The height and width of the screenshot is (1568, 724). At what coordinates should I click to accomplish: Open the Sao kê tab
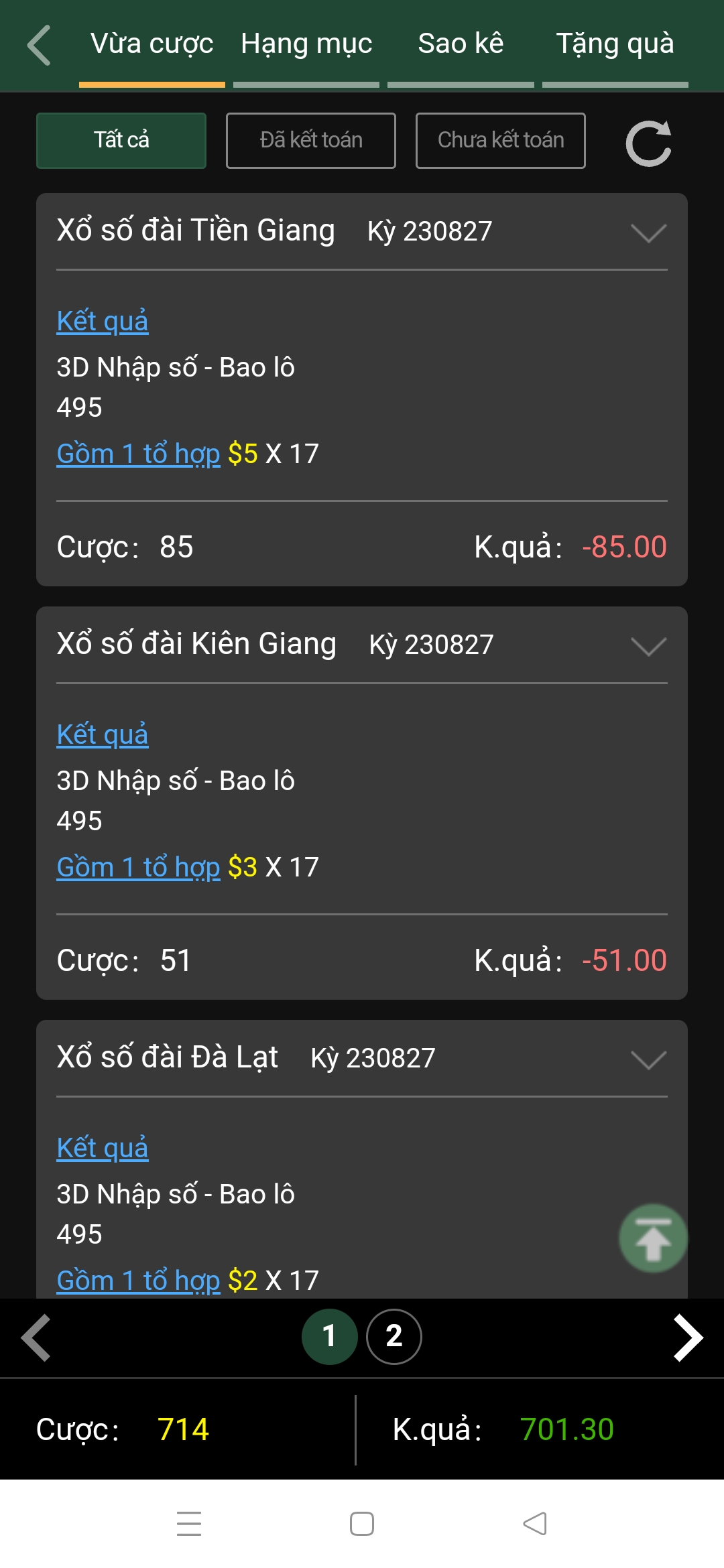[x=461, y=44]
